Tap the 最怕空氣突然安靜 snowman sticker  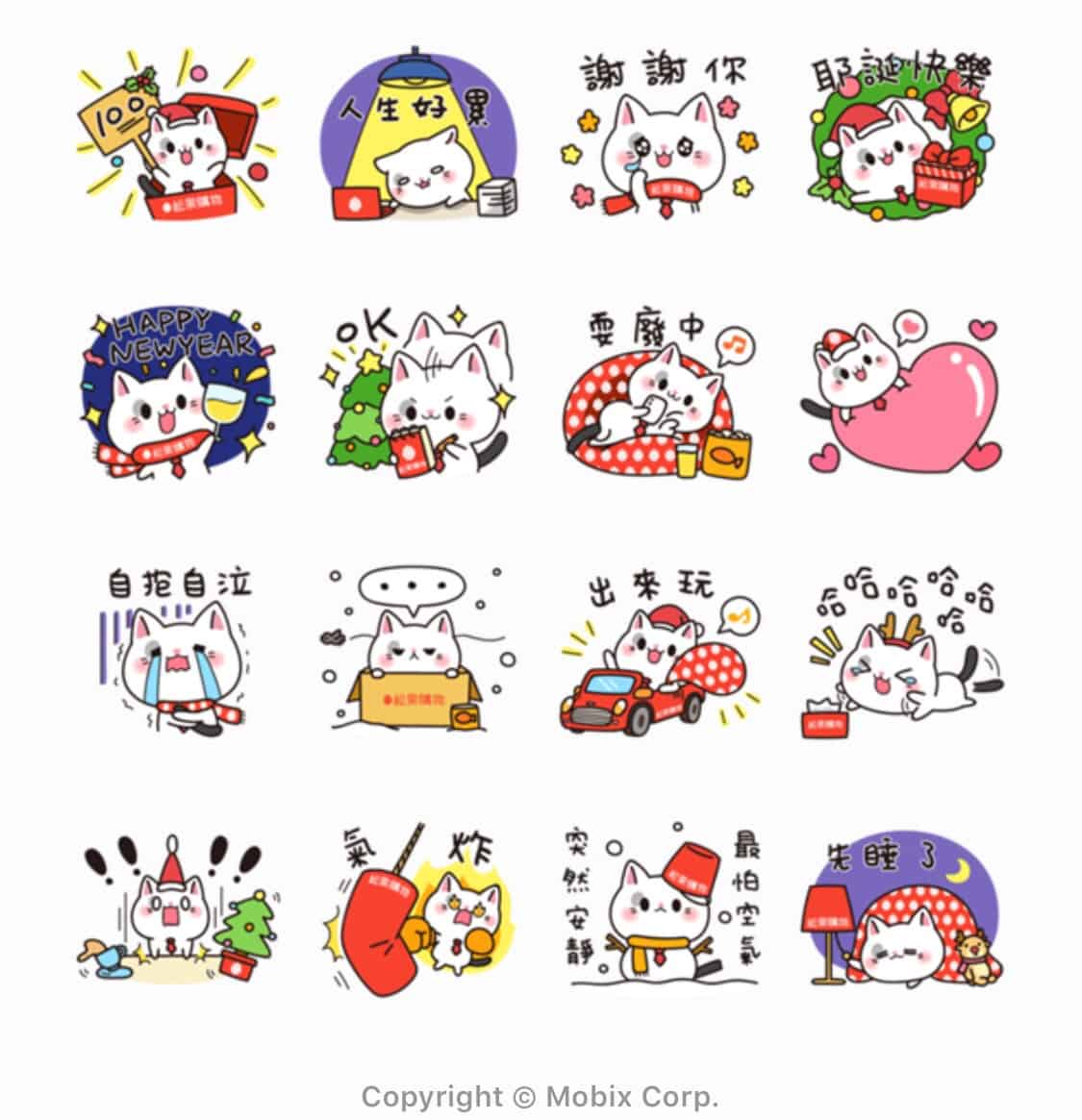662,908
